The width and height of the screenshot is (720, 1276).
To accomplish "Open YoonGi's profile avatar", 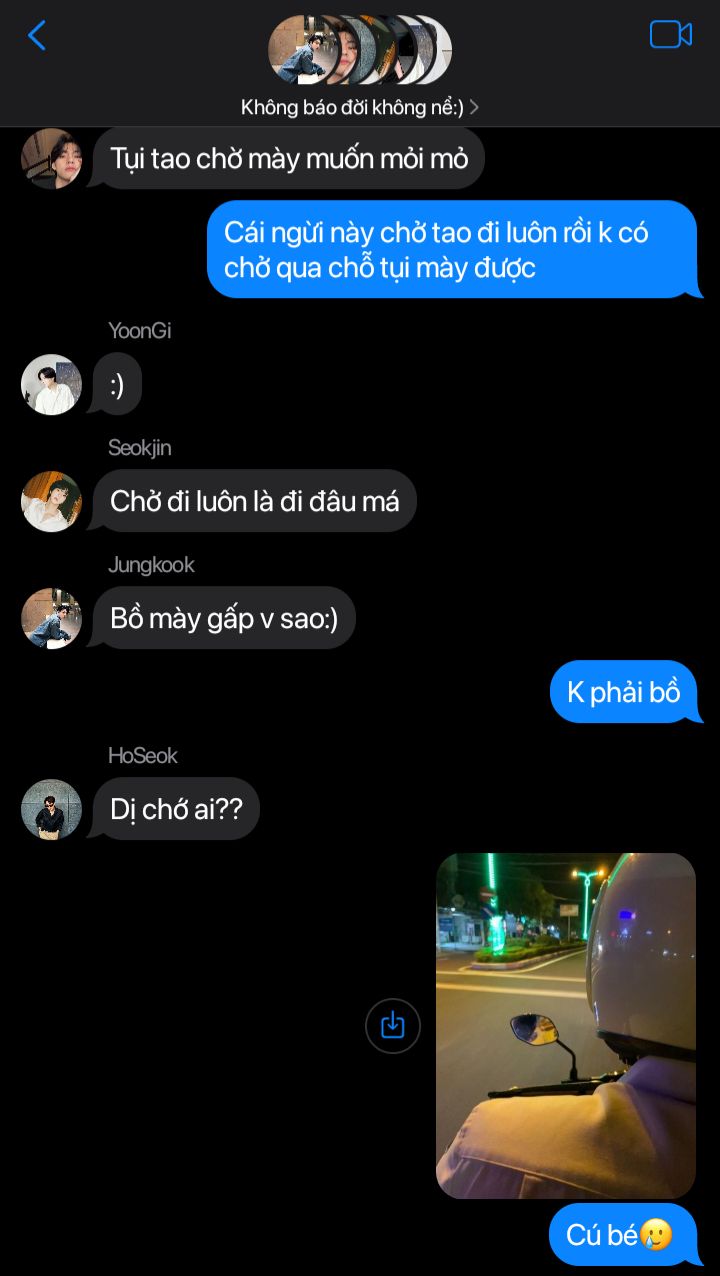I will (51, 384).
